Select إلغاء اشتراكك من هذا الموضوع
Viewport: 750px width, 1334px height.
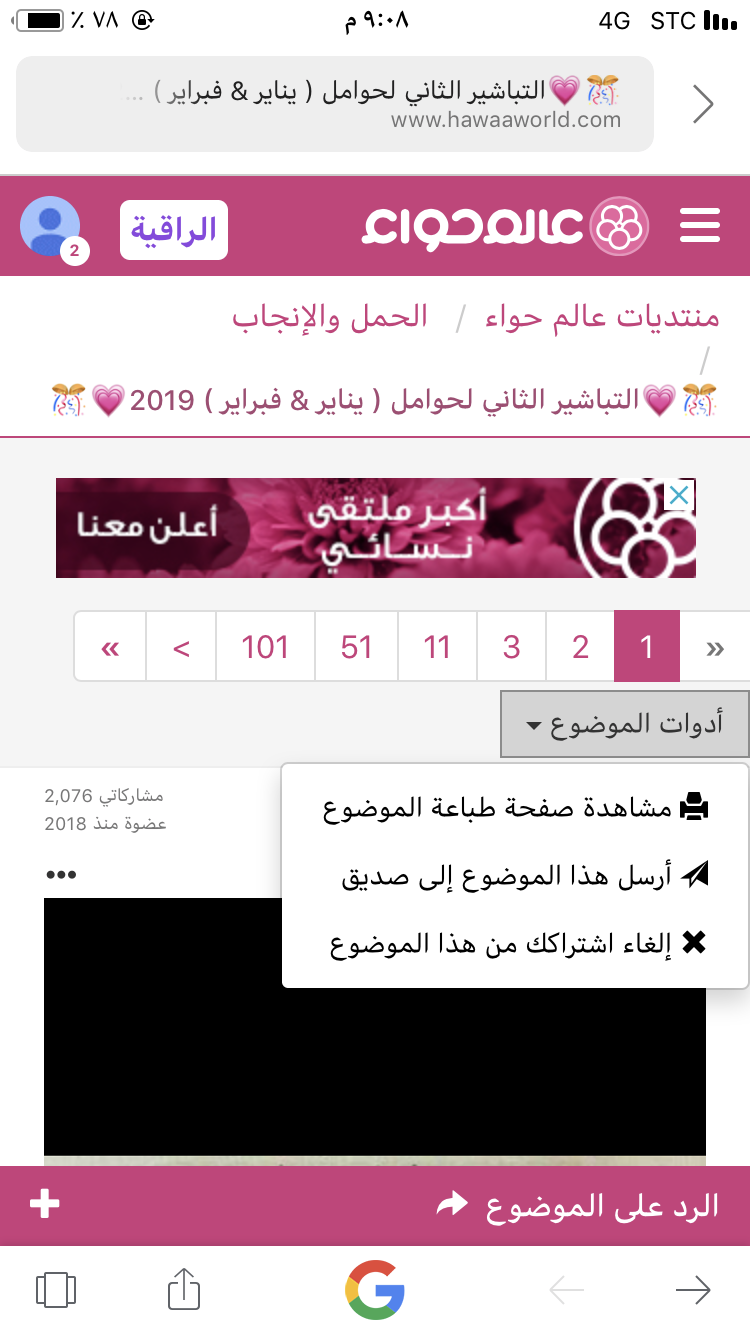coord(518,943)
